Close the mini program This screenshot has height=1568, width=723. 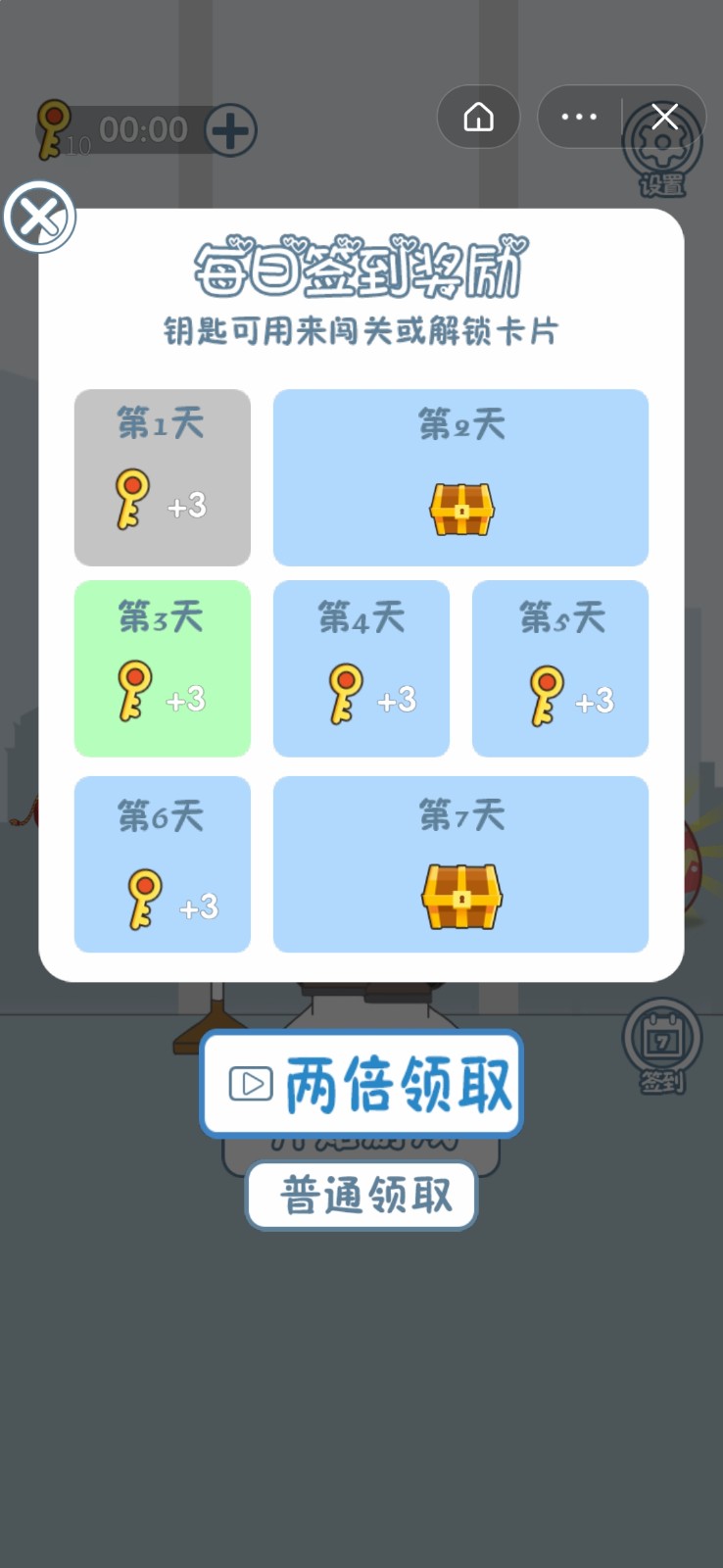[665, 118]
